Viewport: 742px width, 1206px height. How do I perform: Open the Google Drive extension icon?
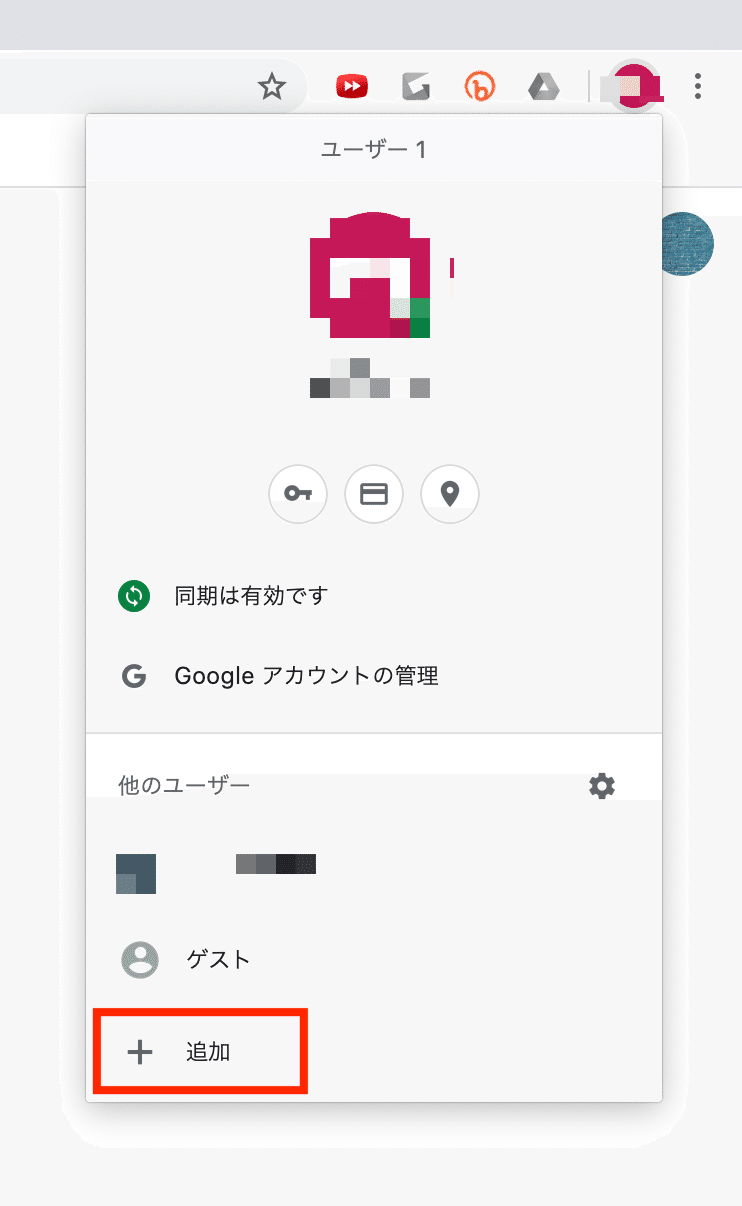543,87
